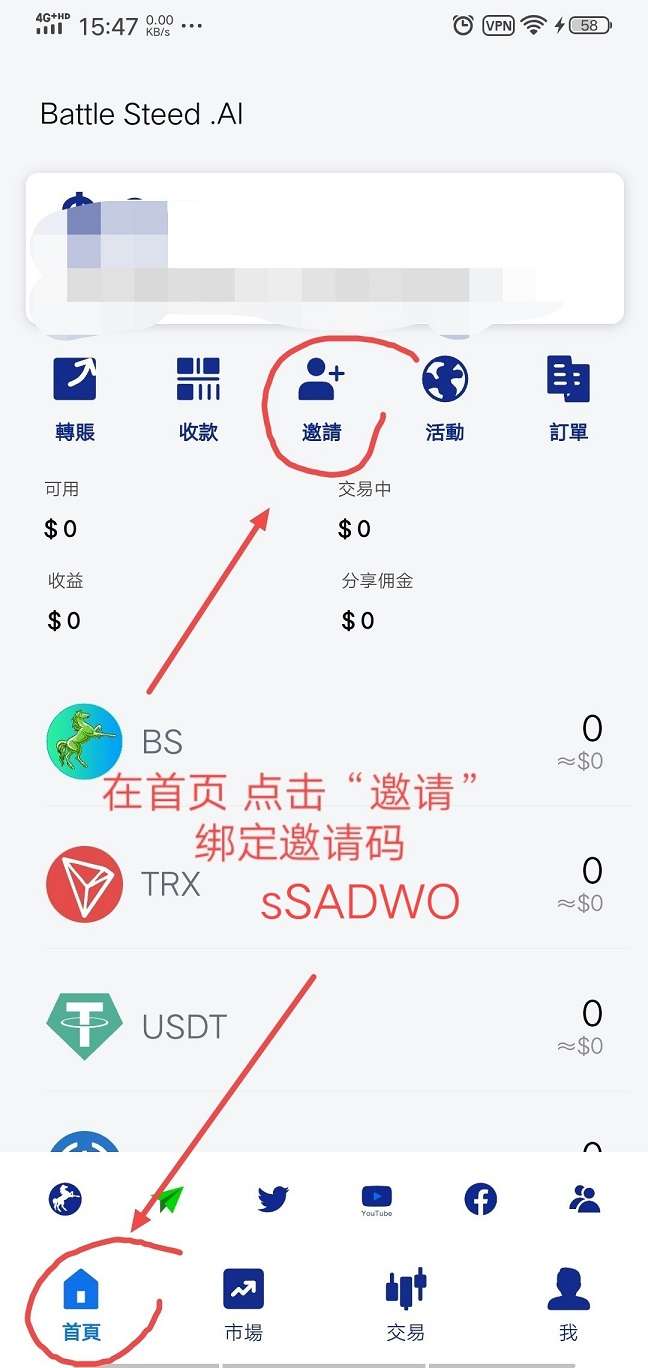Viewport: 648px width, 1368px height.
Task: Open the community group icon
Action: (584, 1198)
